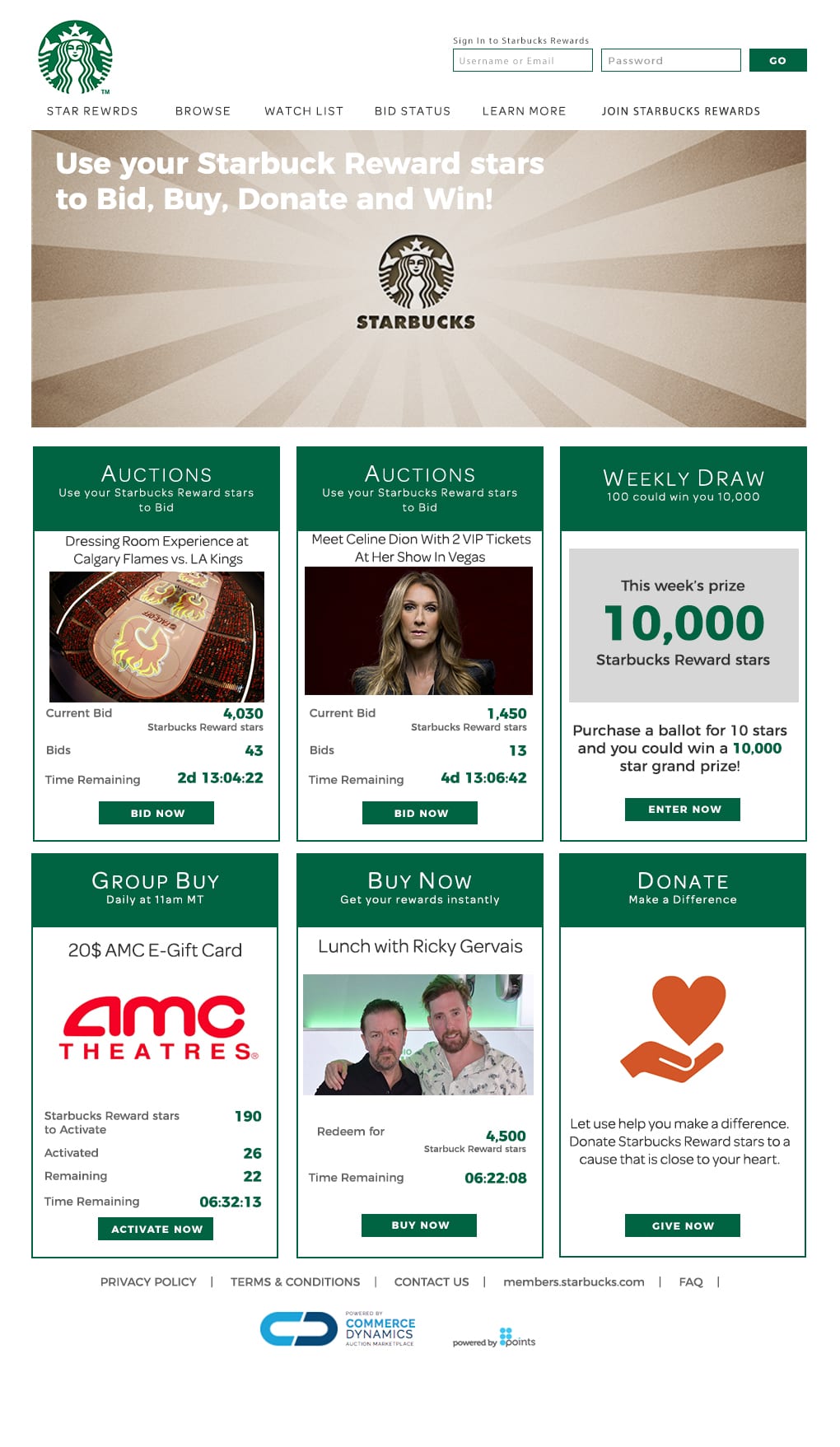Hit the GO sign-in button

click(777, 60)
